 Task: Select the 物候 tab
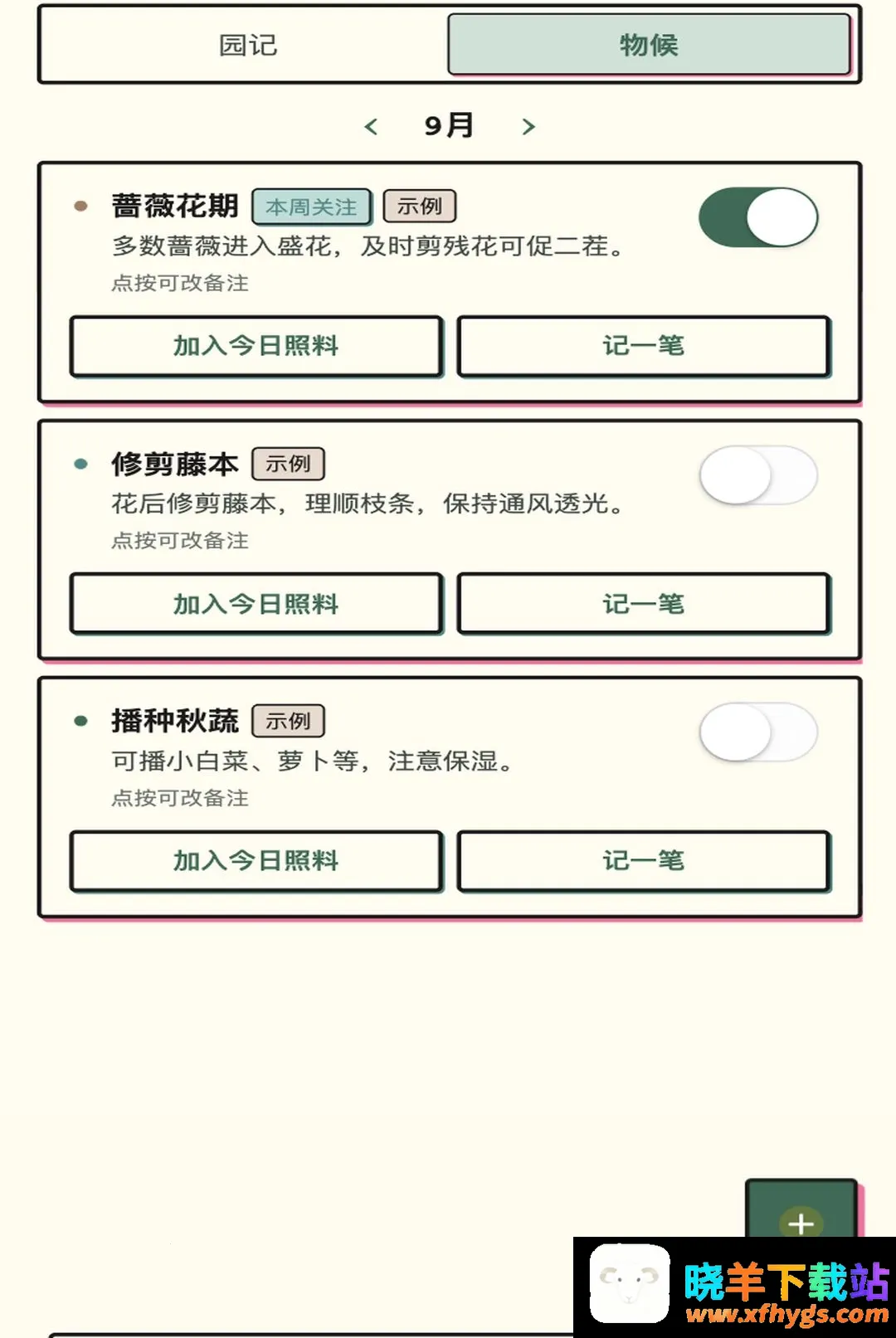[649, 45]
